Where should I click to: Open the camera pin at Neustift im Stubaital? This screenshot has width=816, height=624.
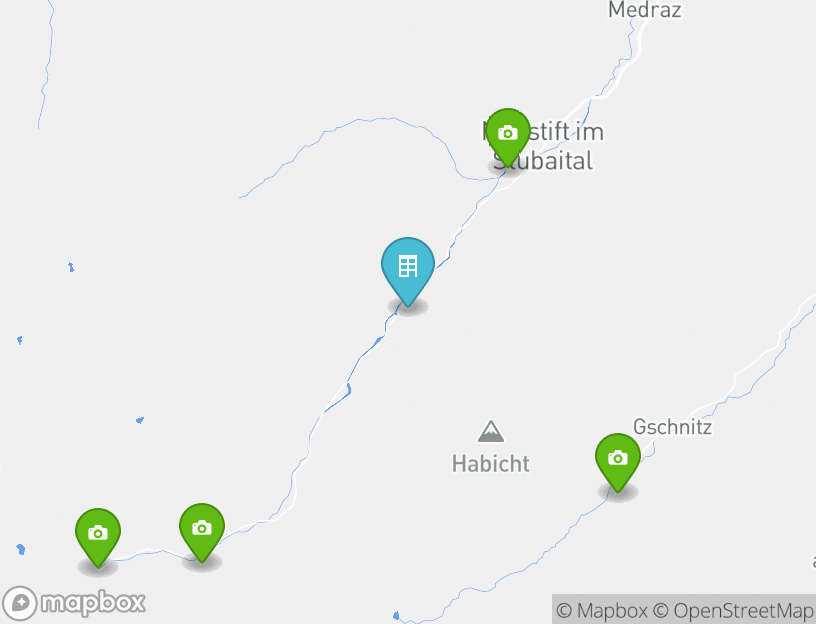[x=508, y=134]
